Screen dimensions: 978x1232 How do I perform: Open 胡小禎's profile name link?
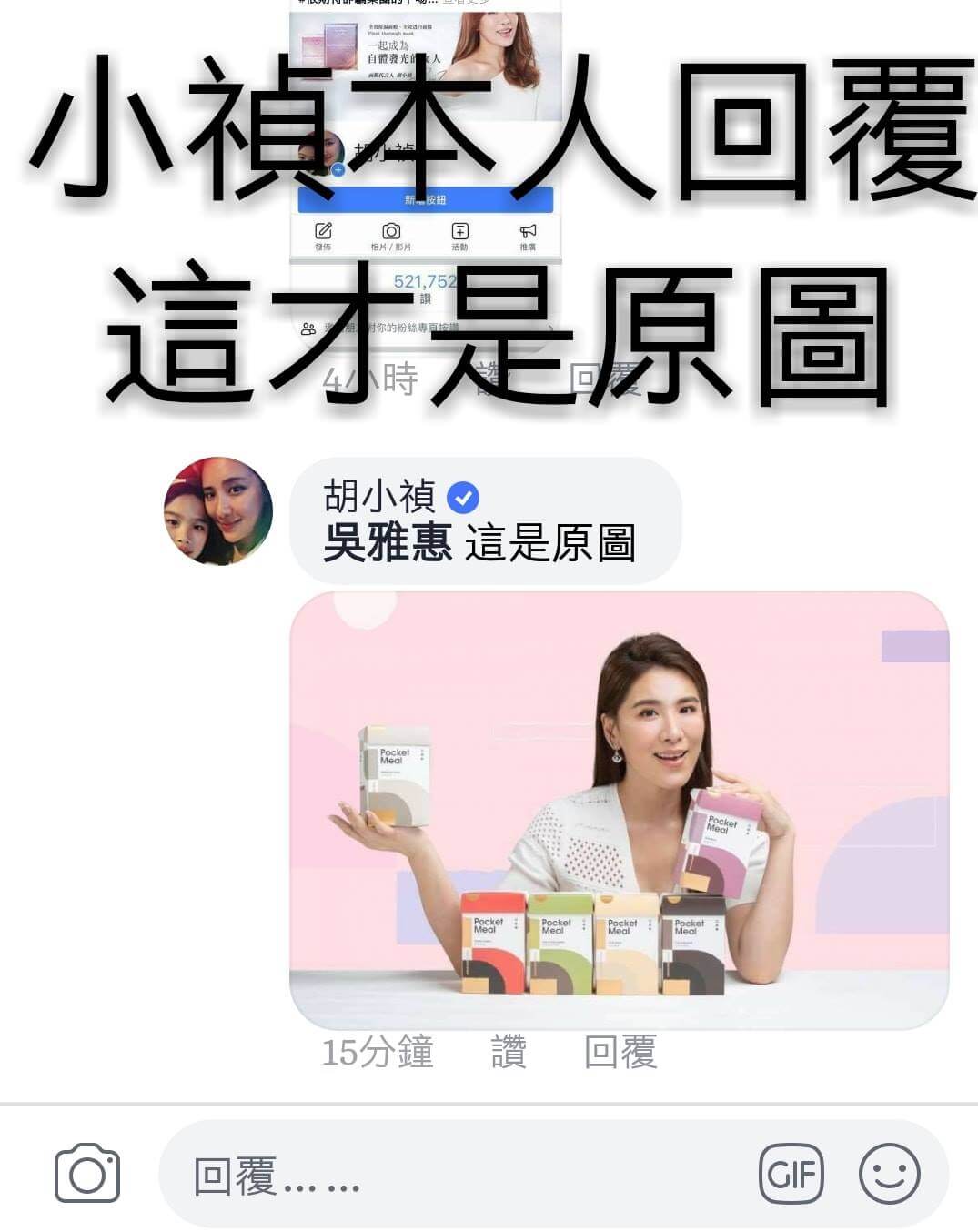click(379, 497)
